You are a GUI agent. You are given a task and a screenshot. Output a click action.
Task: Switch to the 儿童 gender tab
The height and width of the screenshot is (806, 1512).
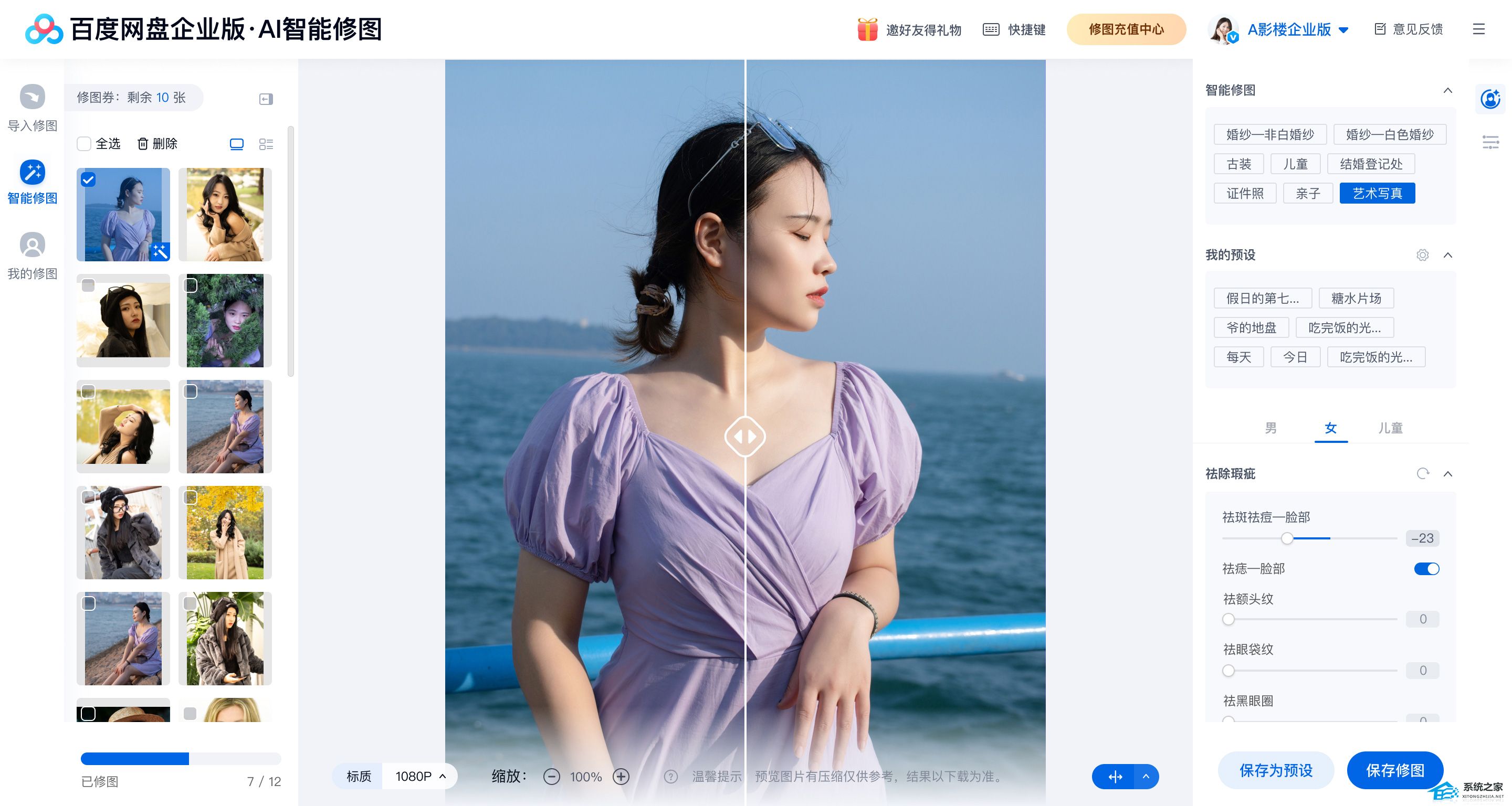[1390, 428]
